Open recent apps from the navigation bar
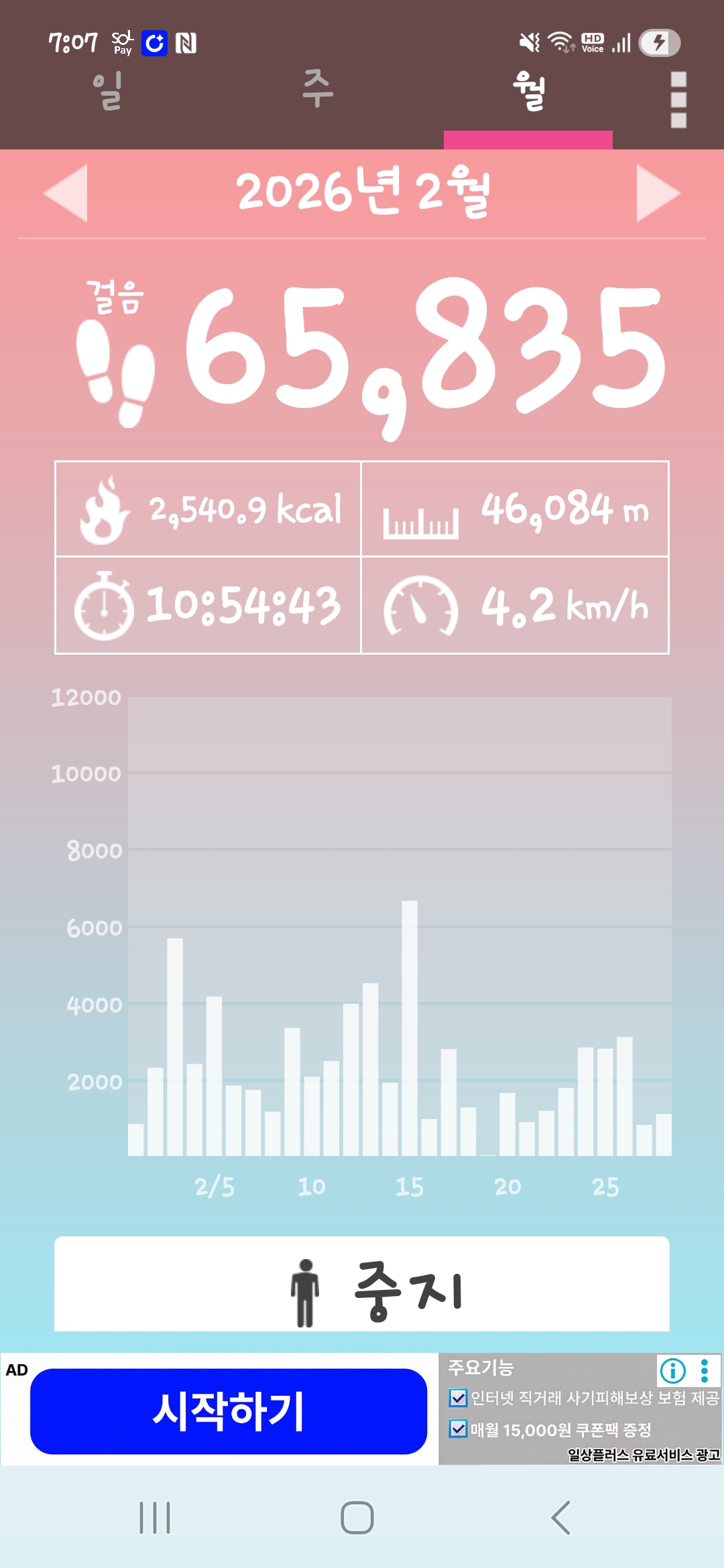724x1568 pixels. (155, 1518)
